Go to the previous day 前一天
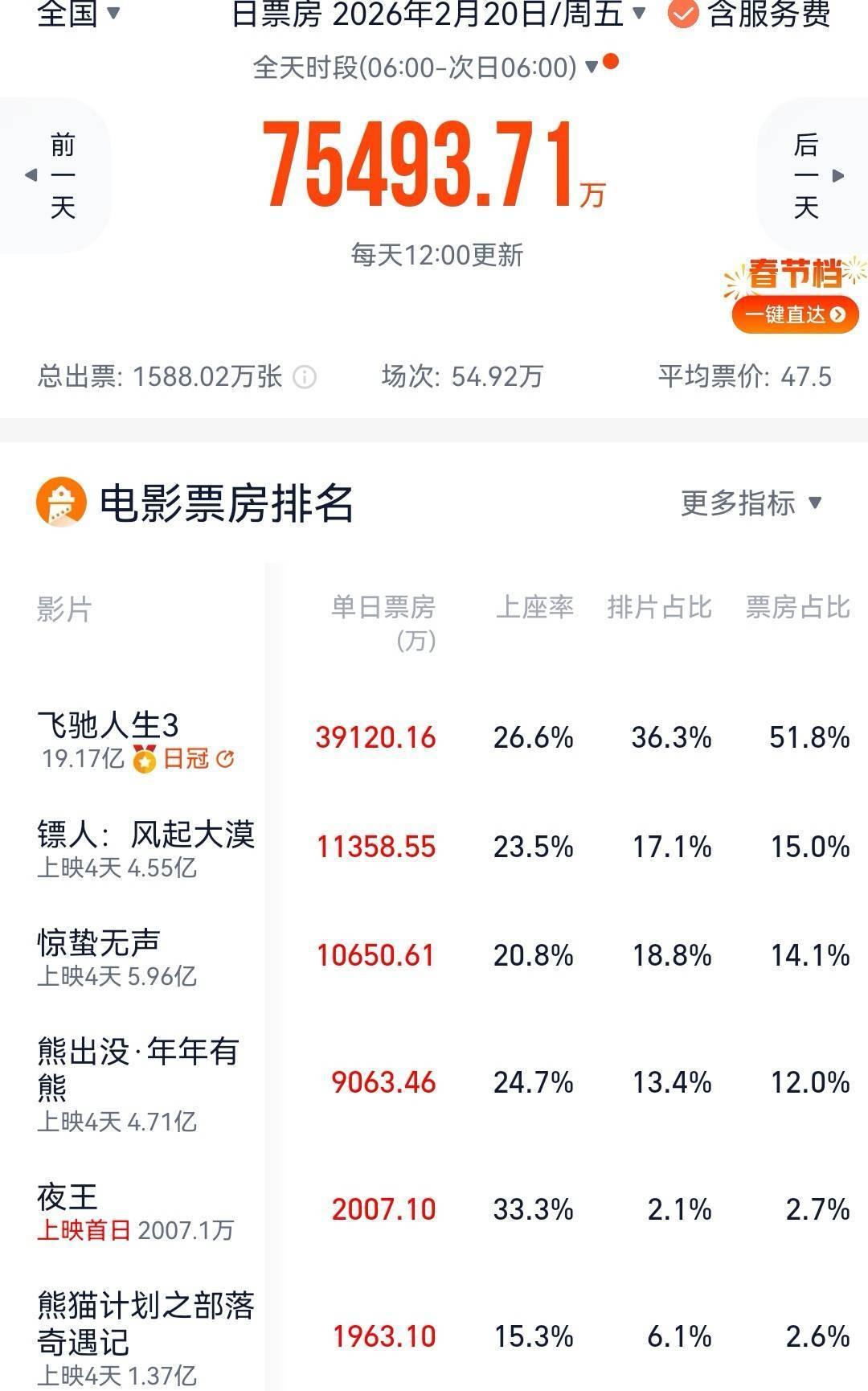The height and width of the screenshot is (1391, 868). coord(56,176)
